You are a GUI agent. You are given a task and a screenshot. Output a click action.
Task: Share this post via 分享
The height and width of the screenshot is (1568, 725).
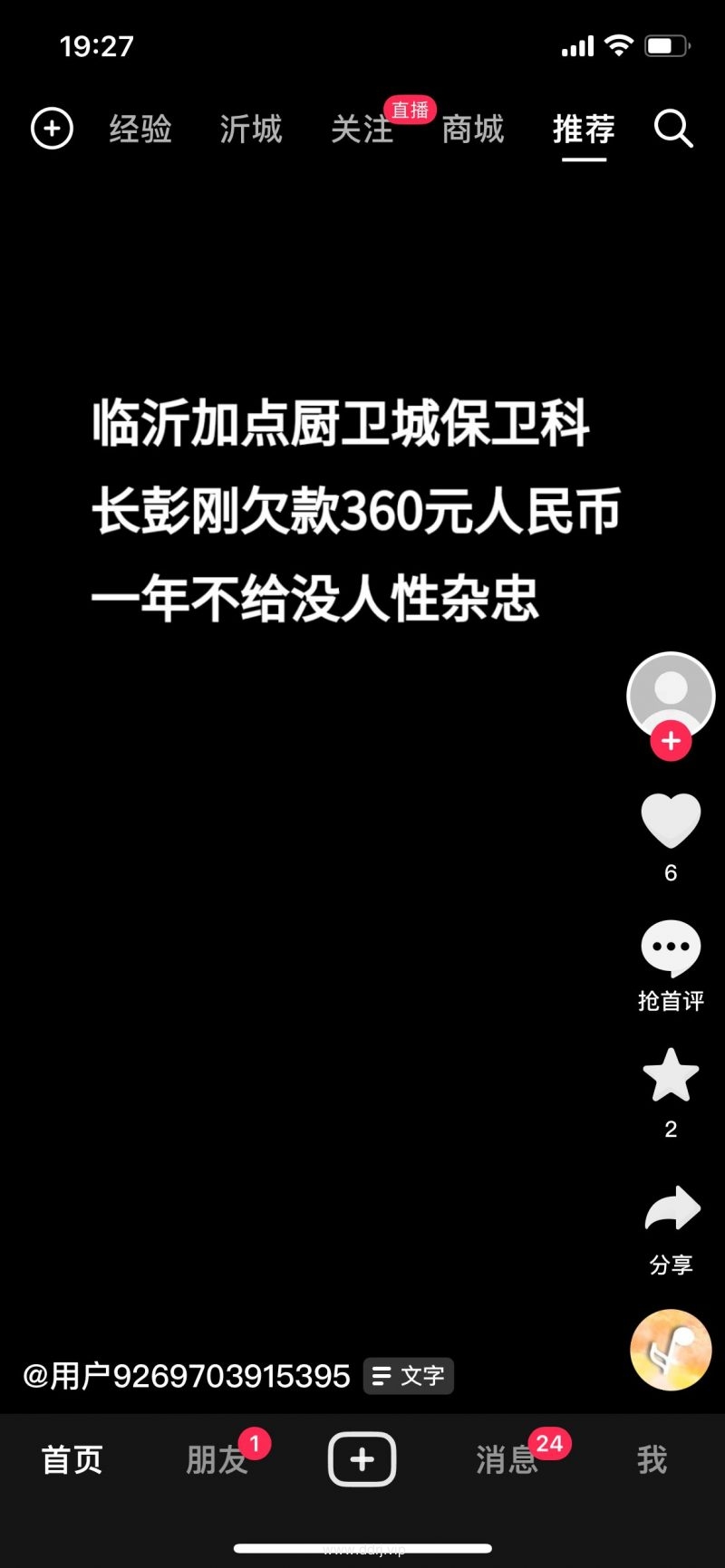tap(671, 1210)
